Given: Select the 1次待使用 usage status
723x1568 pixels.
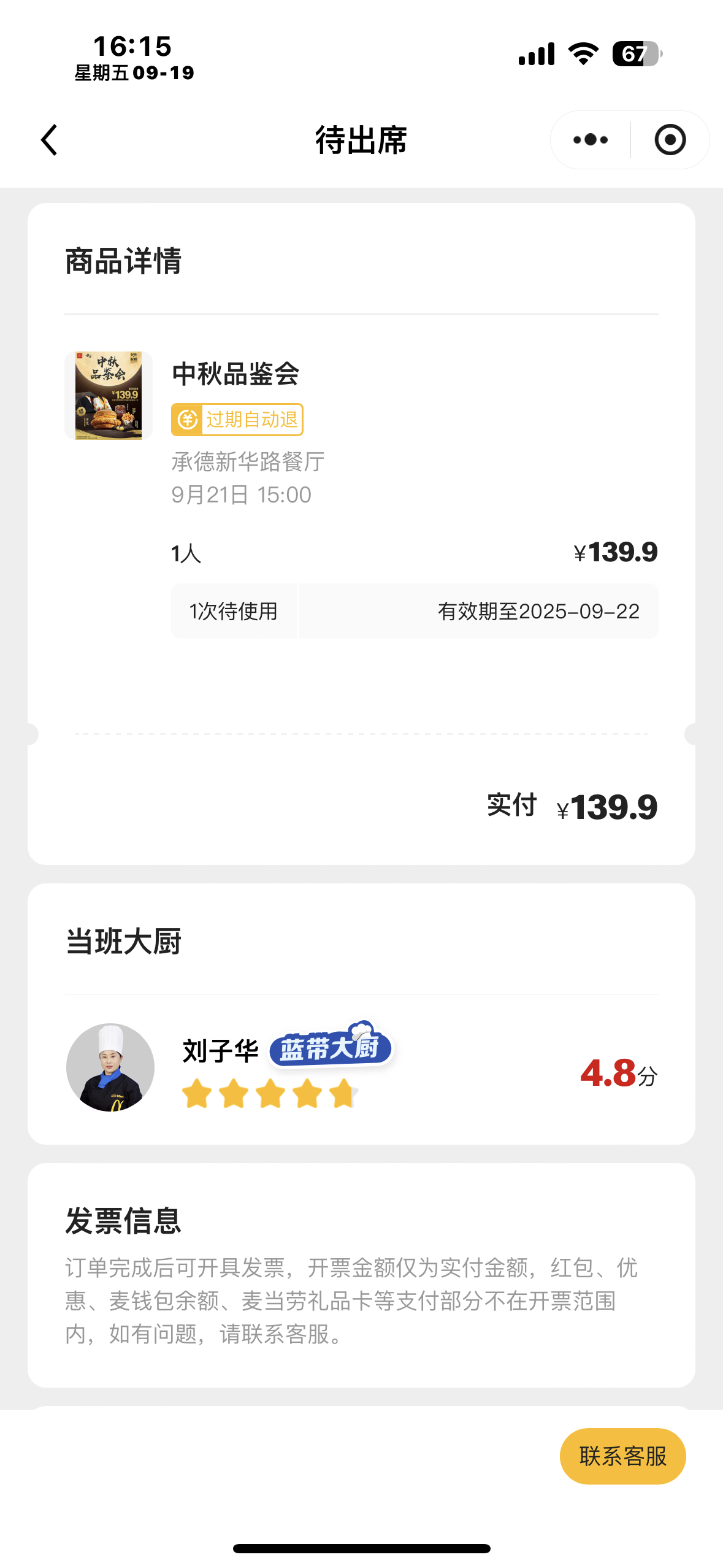Looking at the screenshot, I should coord(234,611).
